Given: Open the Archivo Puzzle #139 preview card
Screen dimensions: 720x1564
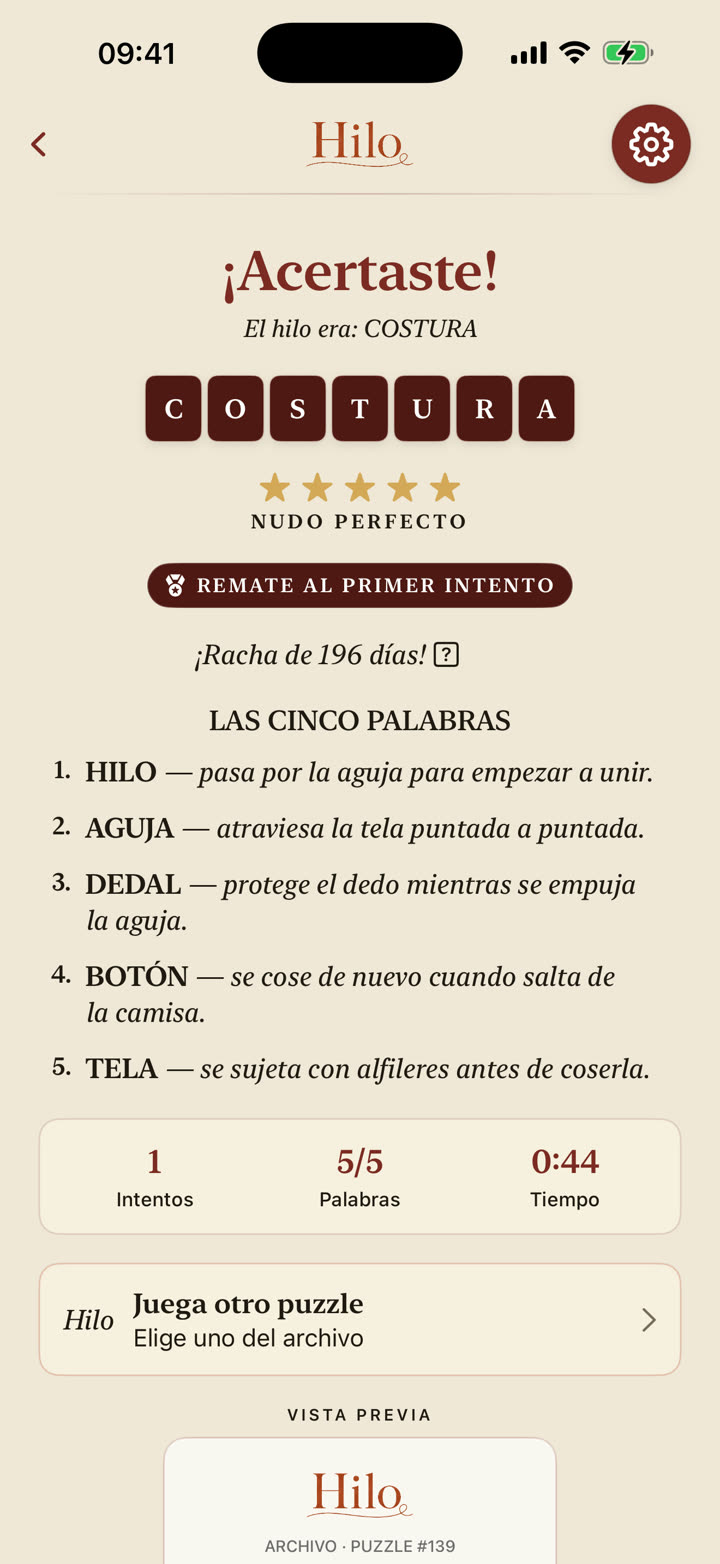Looking at the screenshot, I should [x=360, y=1501].
